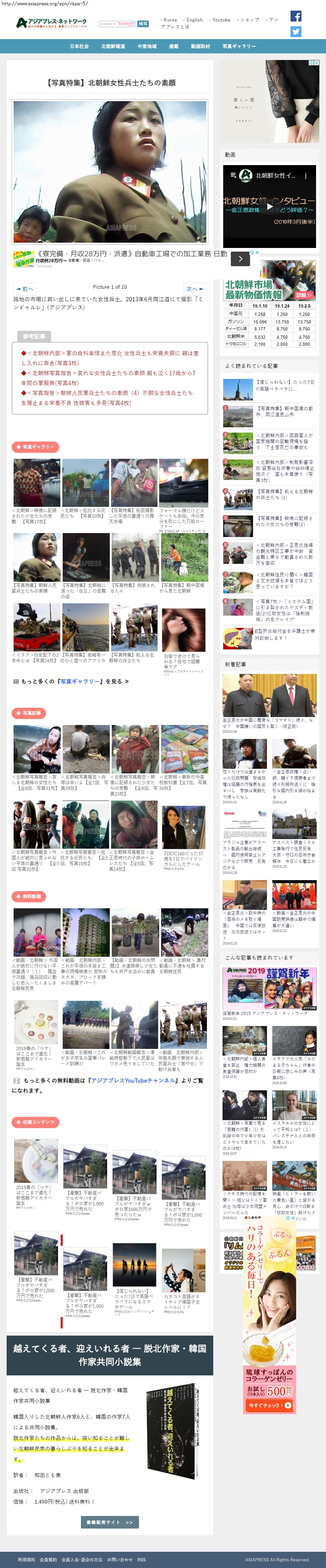Open Asiapress Facebook page
This screenshot has width=326, height=1568.
click(295, 17)
